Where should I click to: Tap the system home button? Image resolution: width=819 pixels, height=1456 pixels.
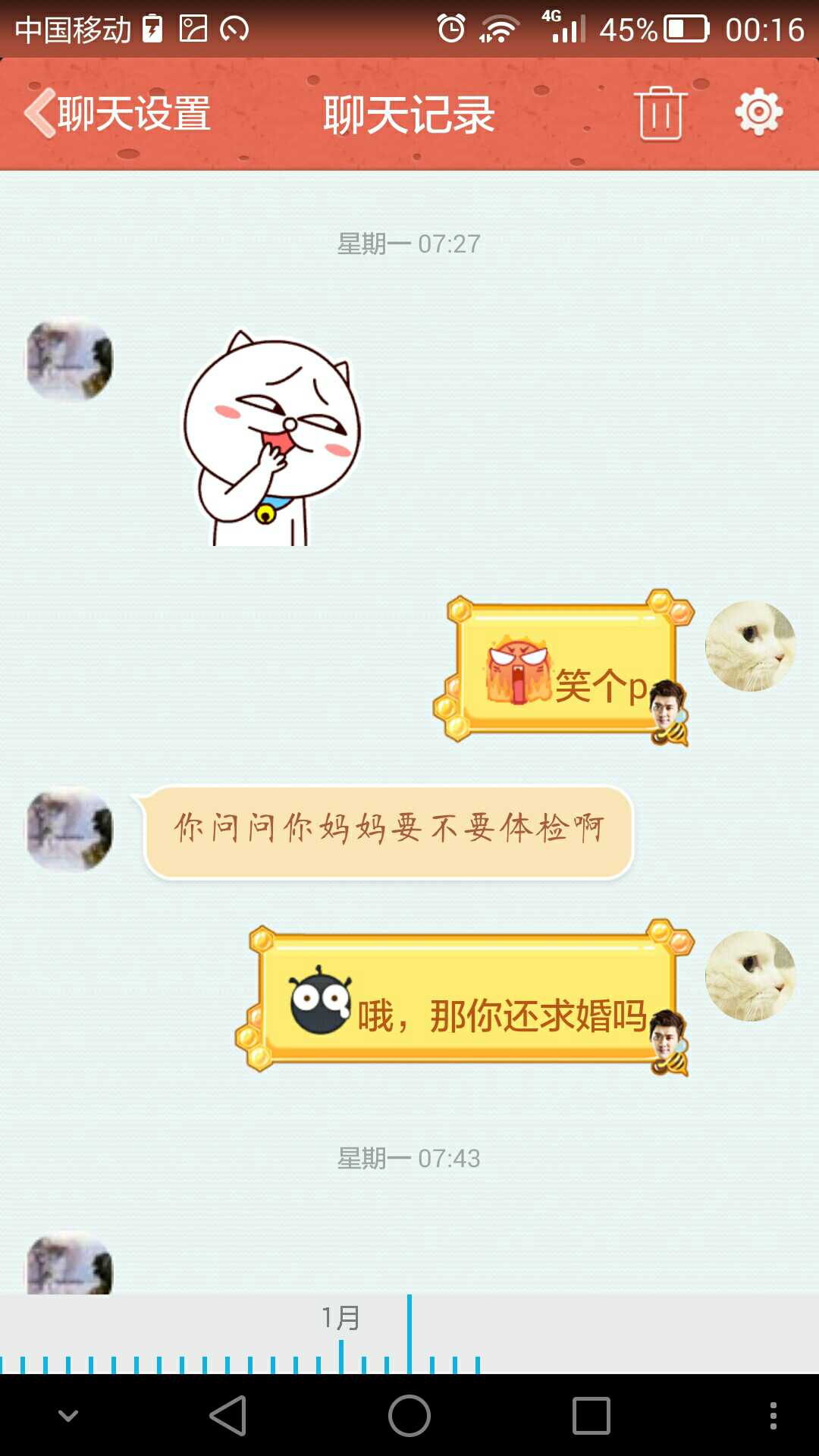pos(409,1415)
